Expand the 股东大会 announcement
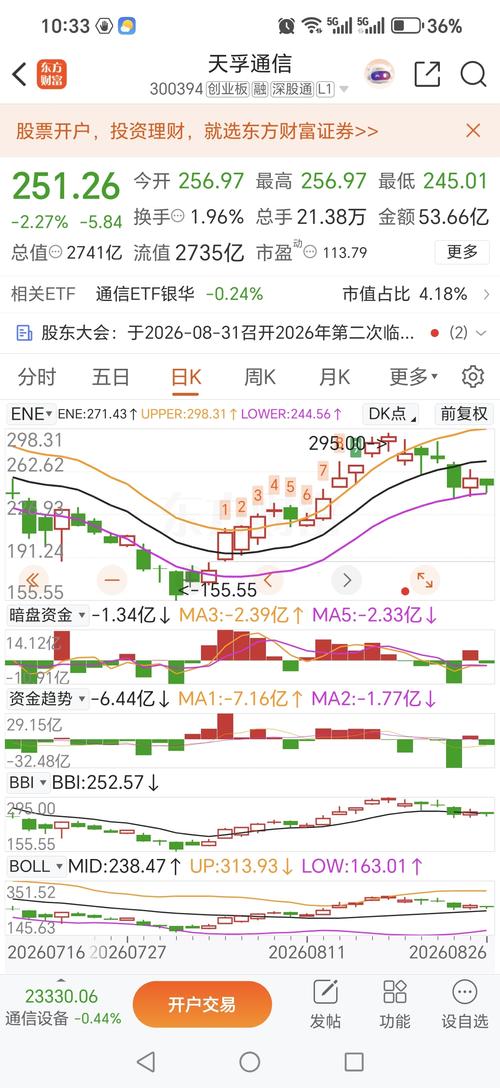This screenshot has height=1088, width=500. click(x=250, y=333)
